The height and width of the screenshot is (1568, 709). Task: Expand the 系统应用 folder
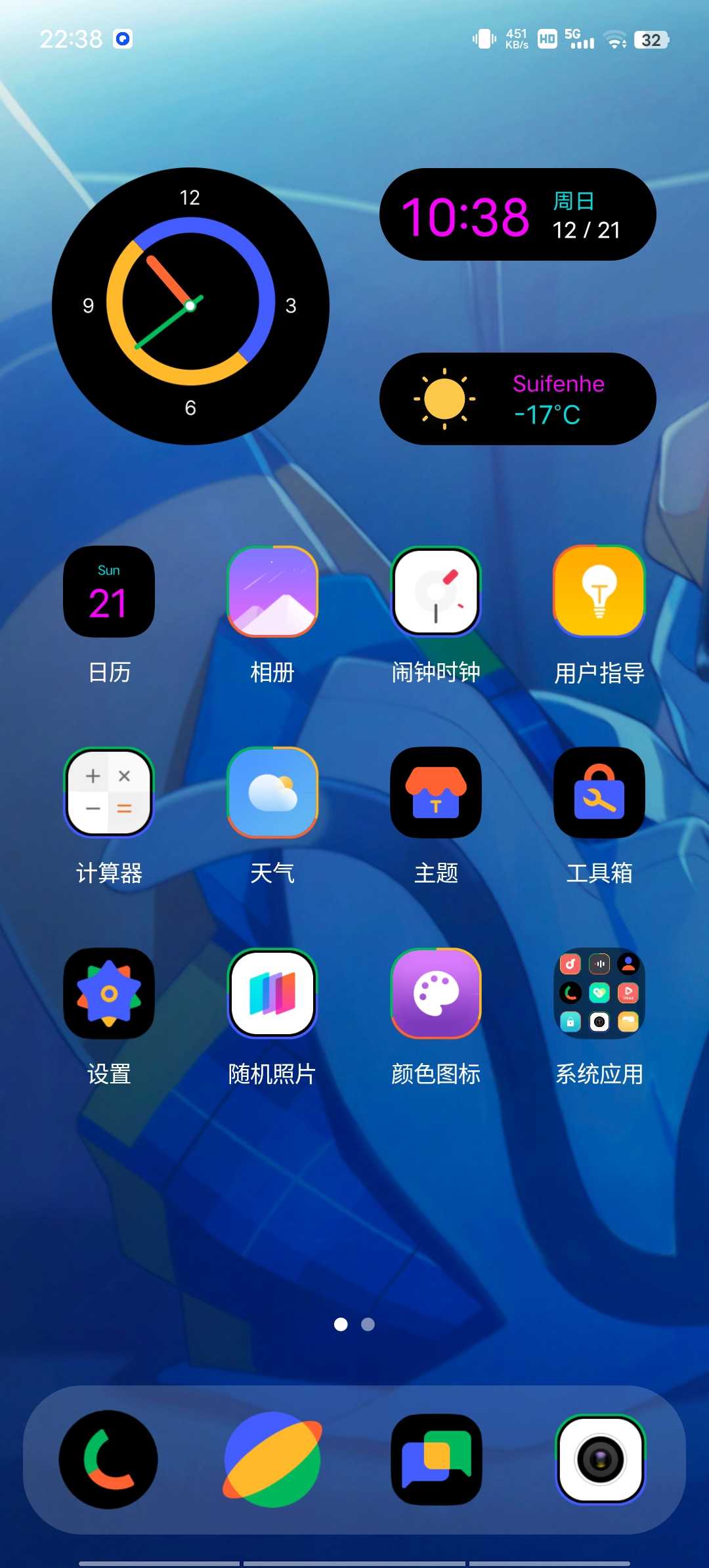pos(599,993)
